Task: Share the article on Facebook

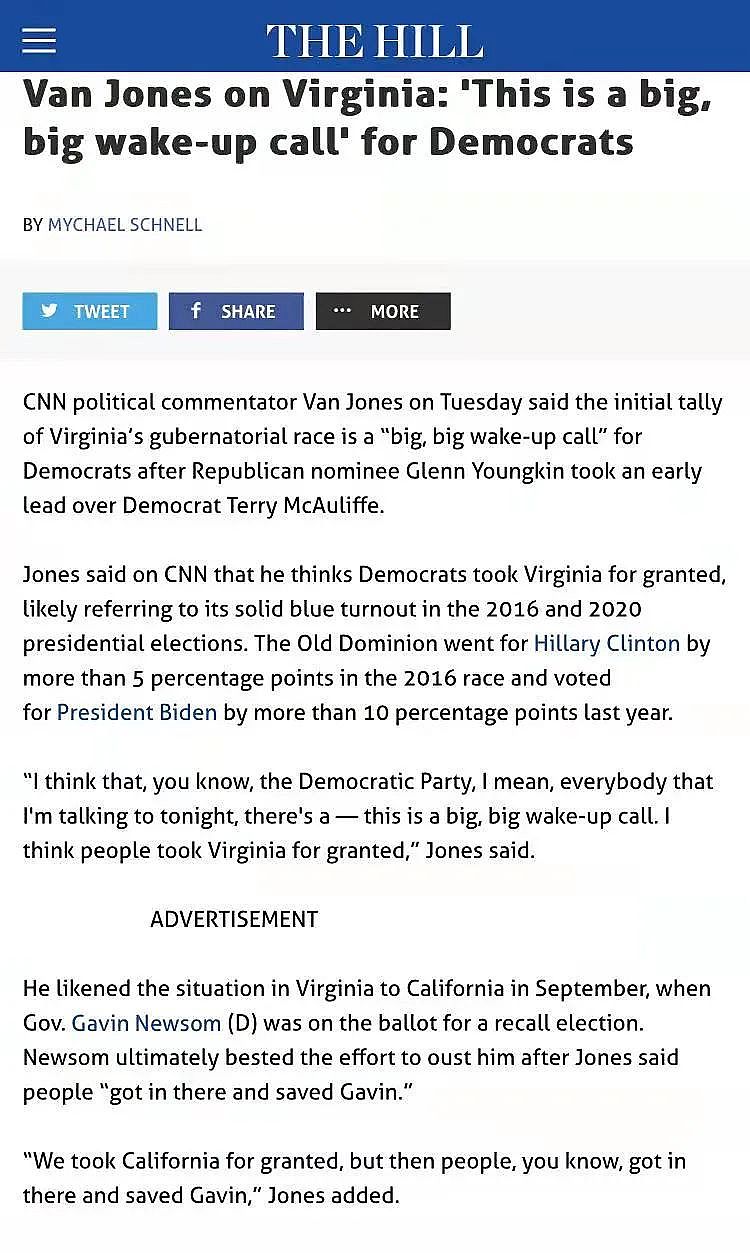Action: 236,311
